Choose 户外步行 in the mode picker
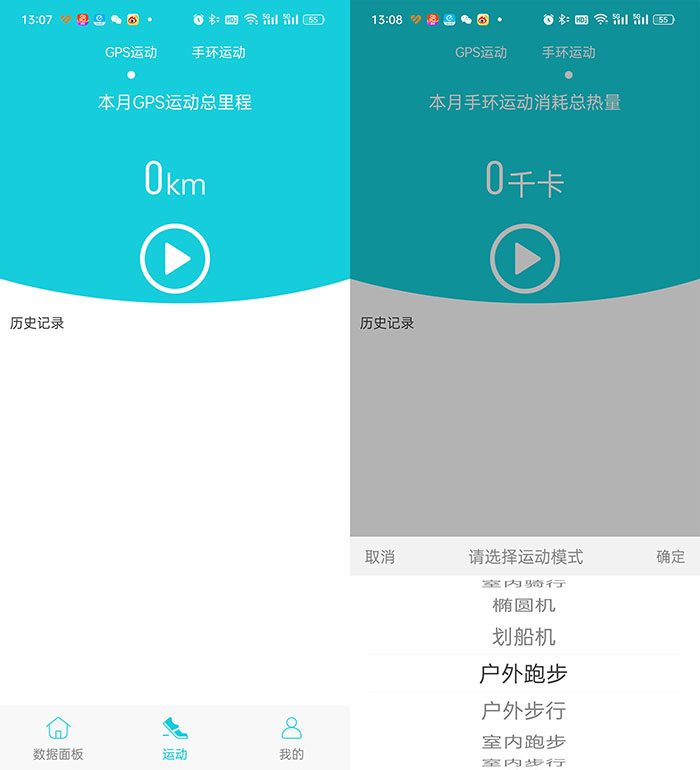This screenshot has width=700, height=770. [x=524, y=710]
